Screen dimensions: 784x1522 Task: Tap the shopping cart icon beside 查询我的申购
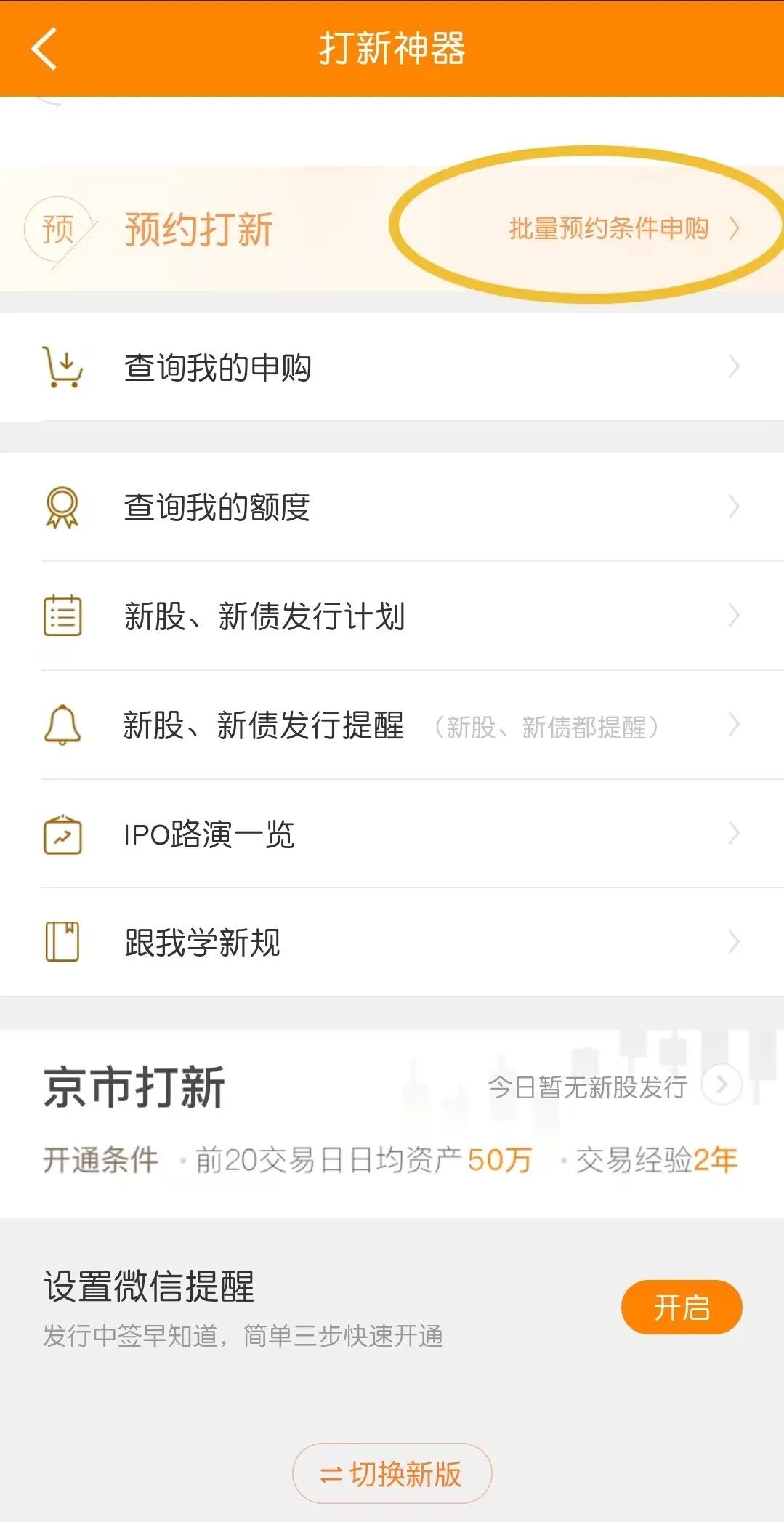62,367
